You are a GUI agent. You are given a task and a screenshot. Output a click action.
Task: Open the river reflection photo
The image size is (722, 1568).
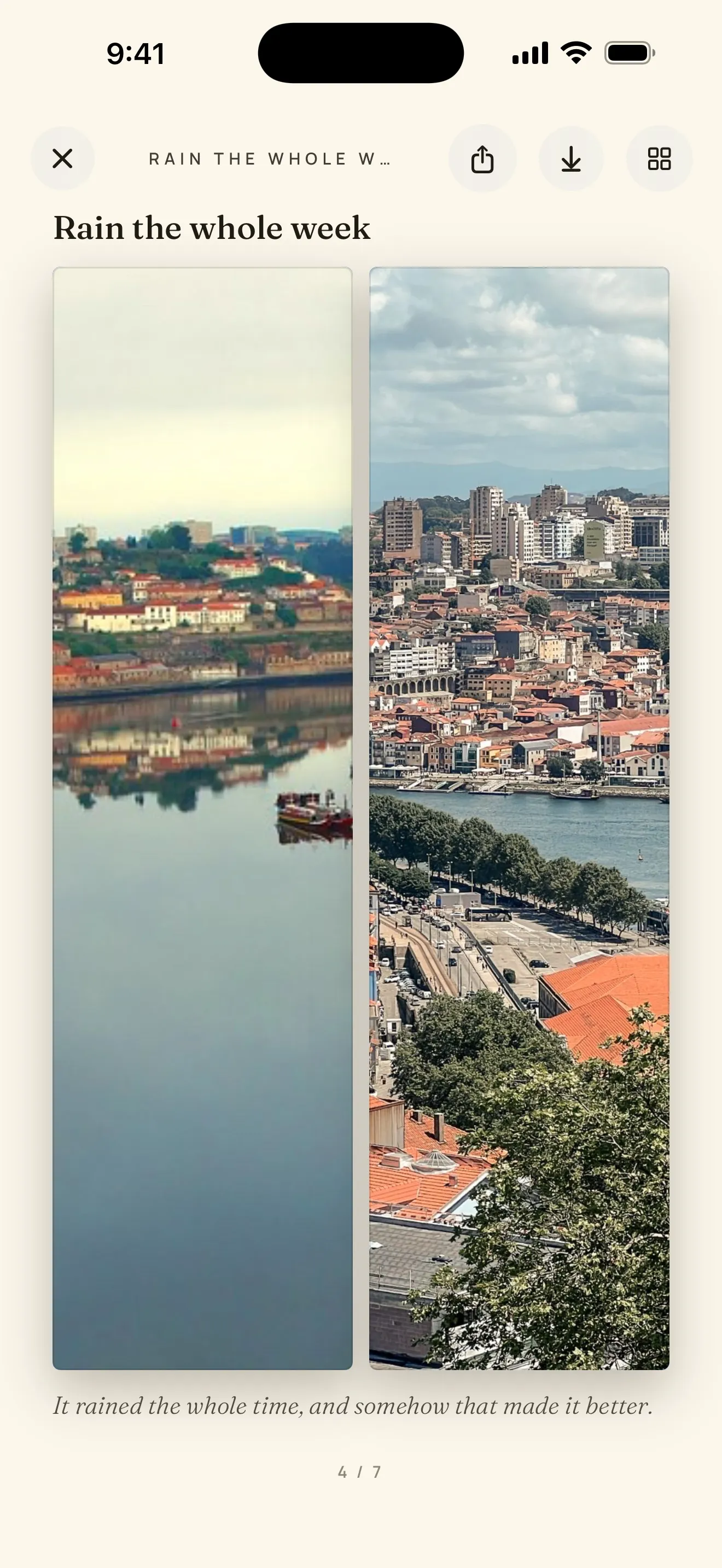[x=203, y=818]
